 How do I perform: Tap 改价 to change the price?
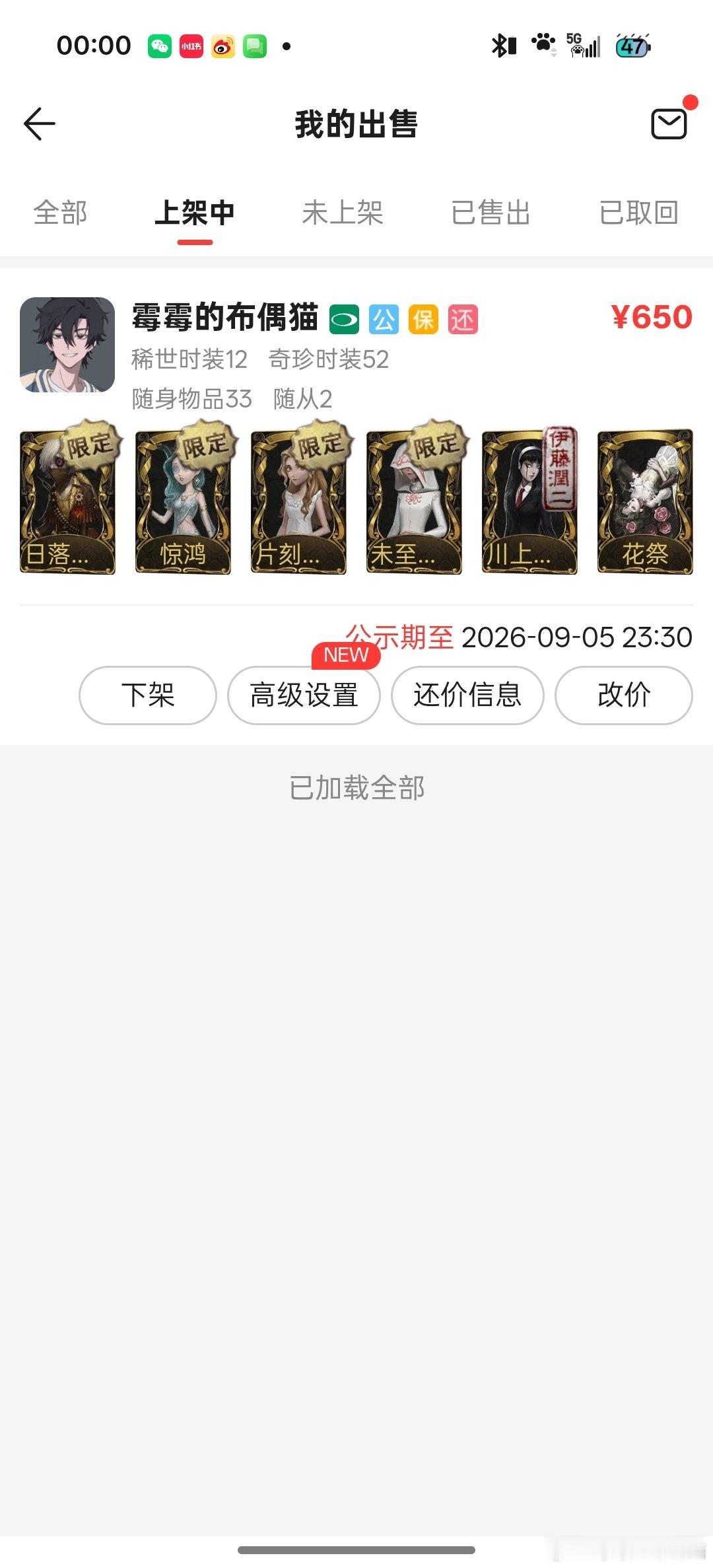click(x=624, y=695)
